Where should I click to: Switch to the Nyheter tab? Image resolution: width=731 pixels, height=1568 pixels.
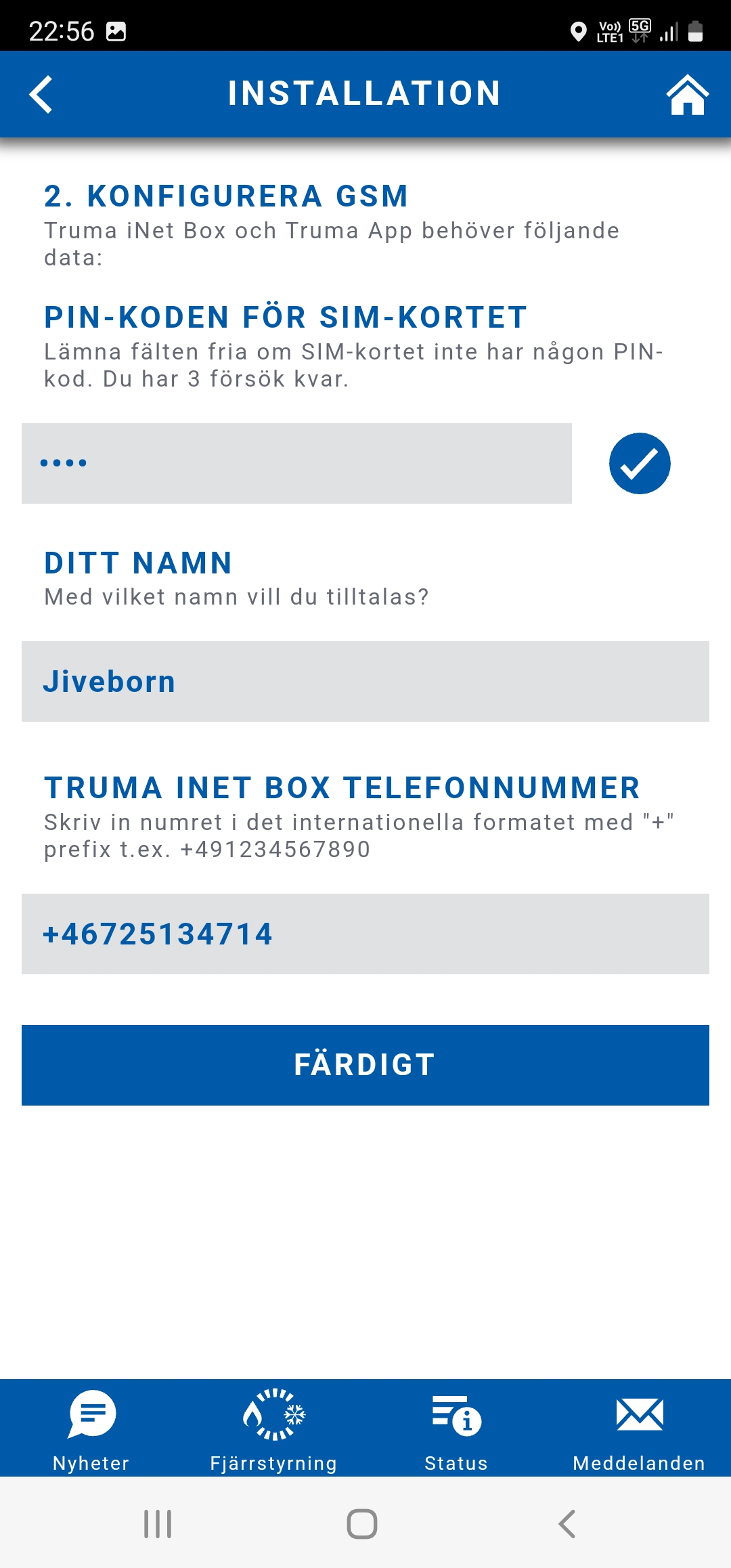(x=91, y=1429)
